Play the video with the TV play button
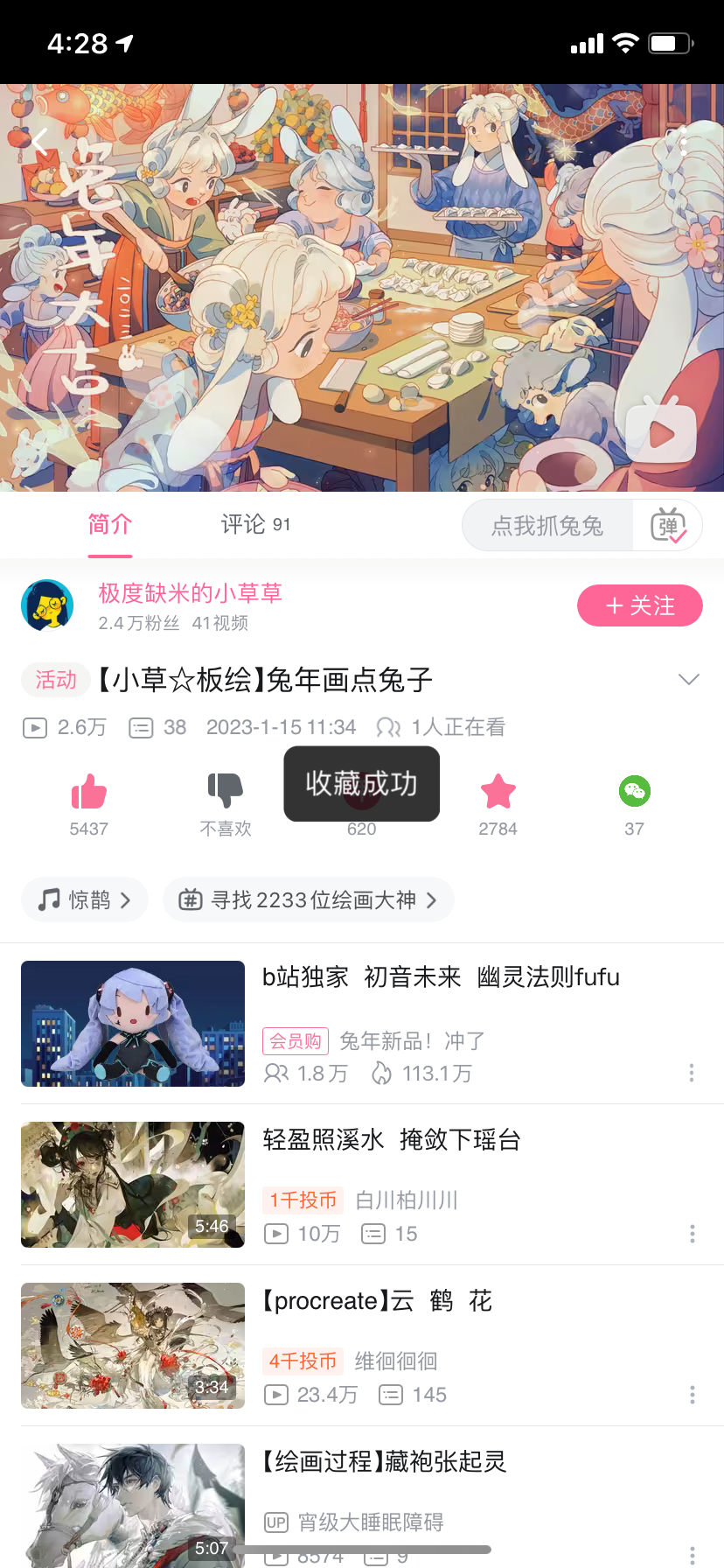 coord(661,433)
